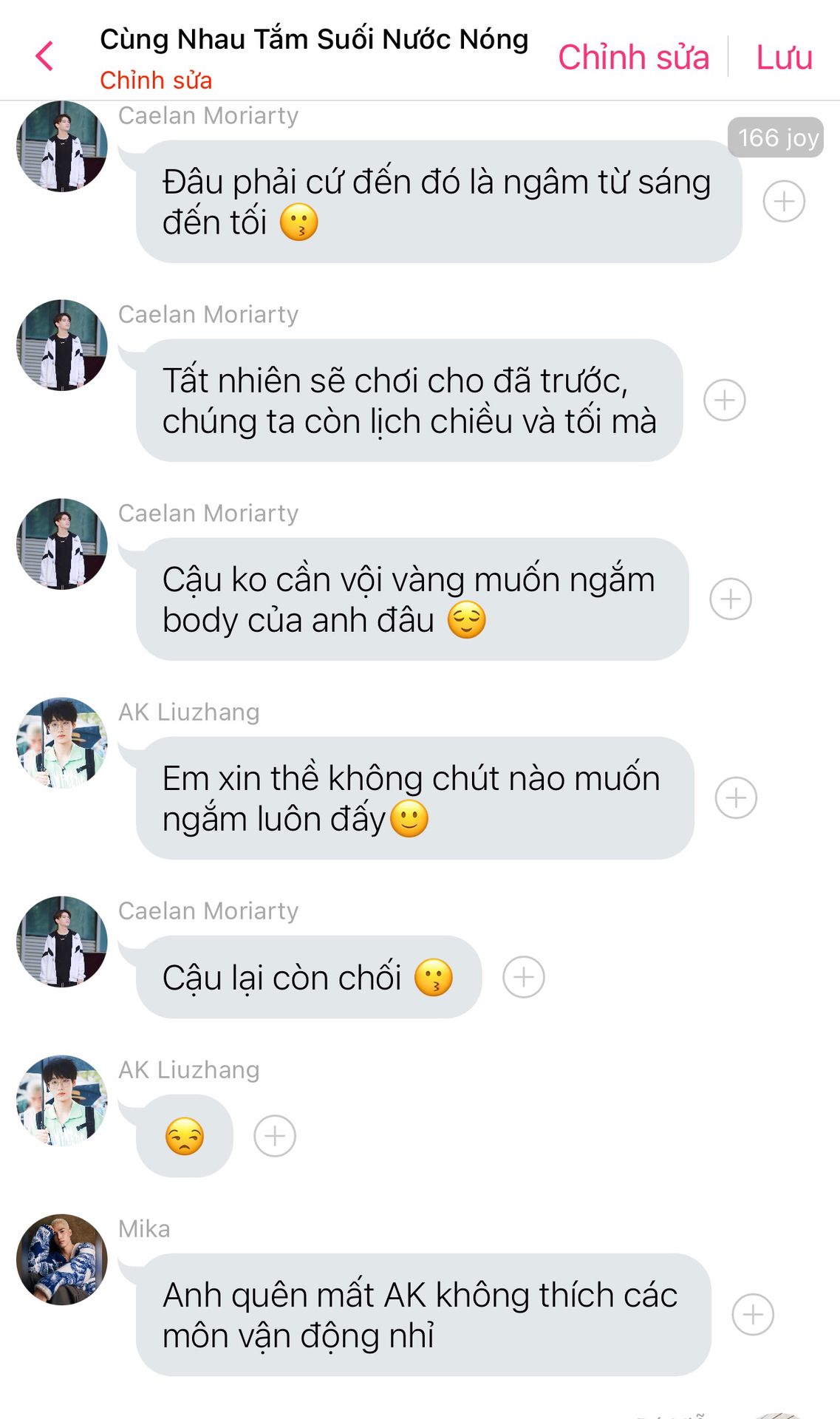This screenshot has width=840, height=1419.
Task: Select the "Cậu lại còn chối" message bubble
Action: point(309,977)
